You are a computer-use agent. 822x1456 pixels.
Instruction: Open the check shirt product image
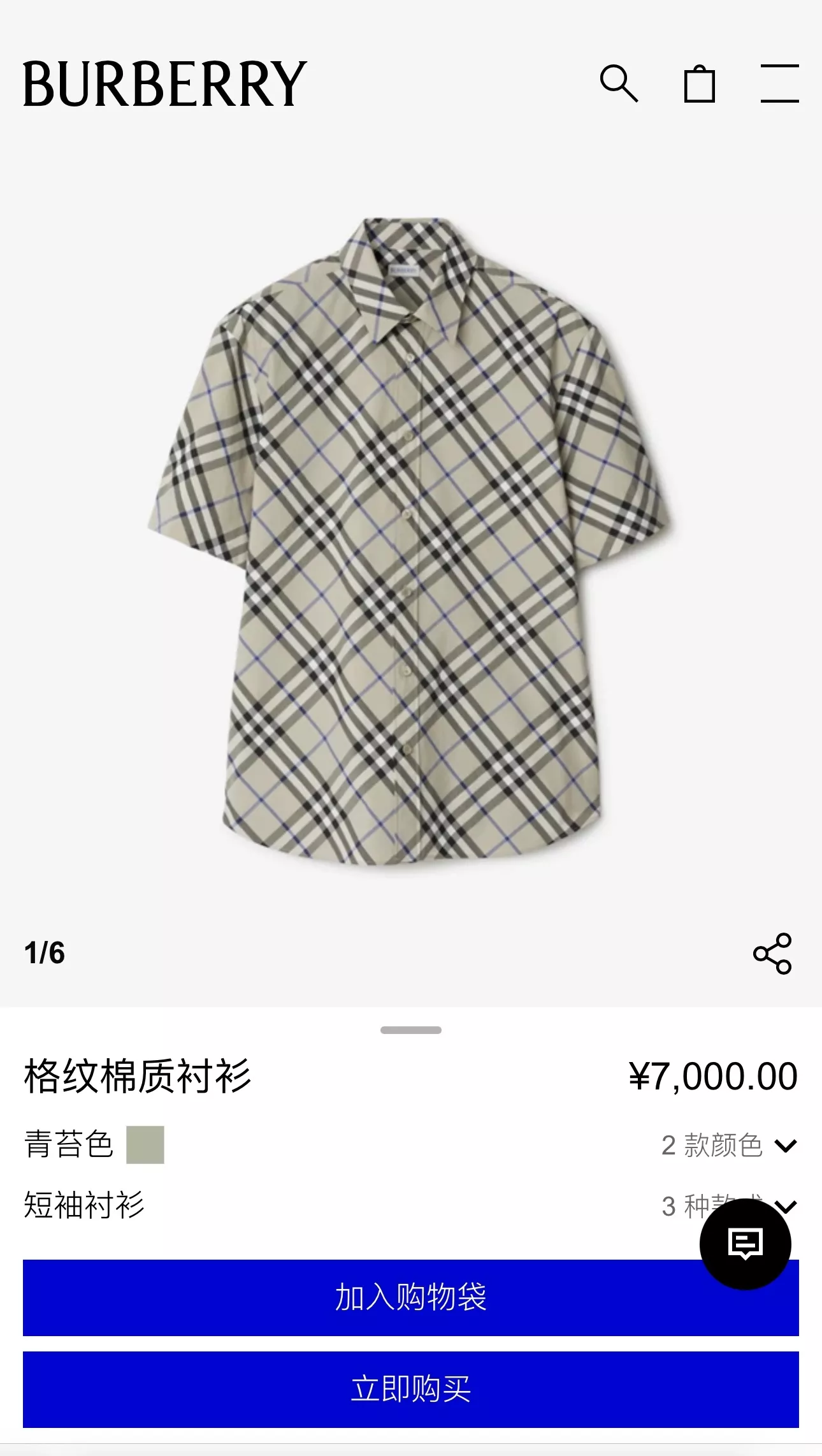pos(408,542)
